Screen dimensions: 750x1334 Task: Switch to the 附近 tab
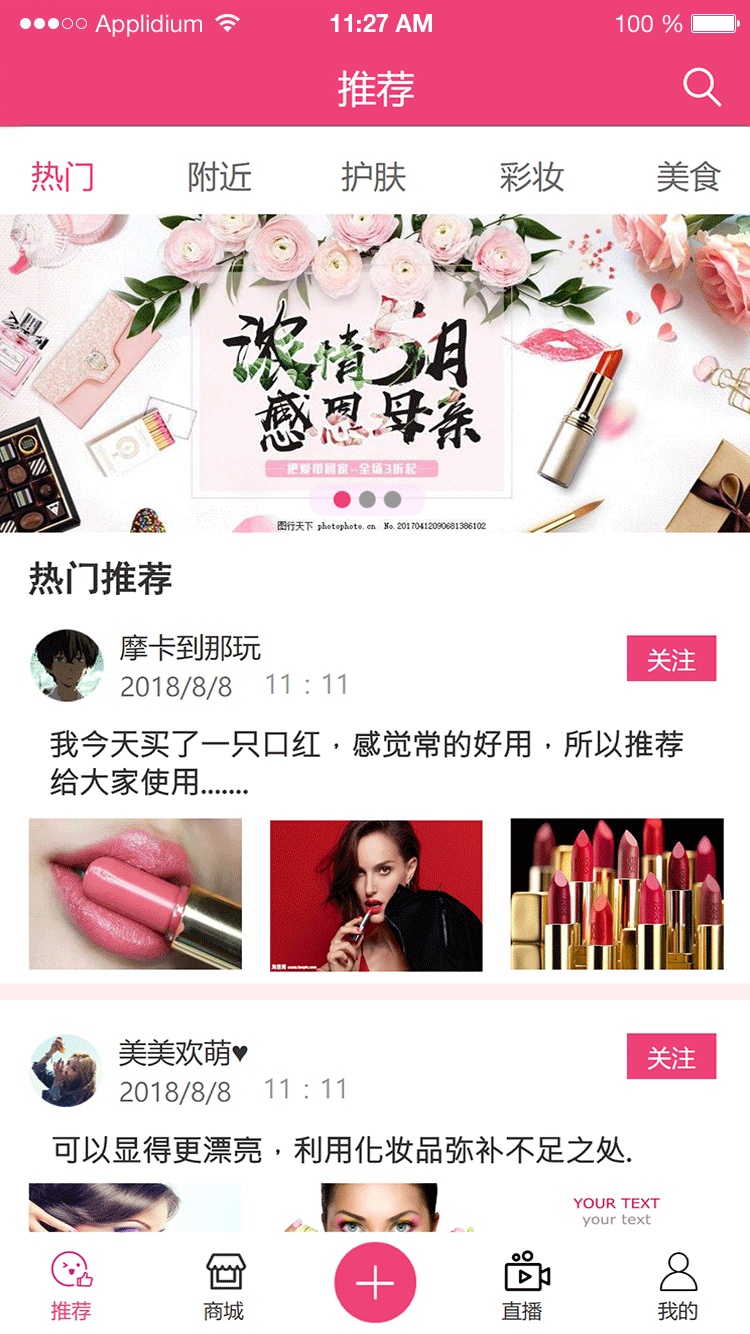pos(220,177)
